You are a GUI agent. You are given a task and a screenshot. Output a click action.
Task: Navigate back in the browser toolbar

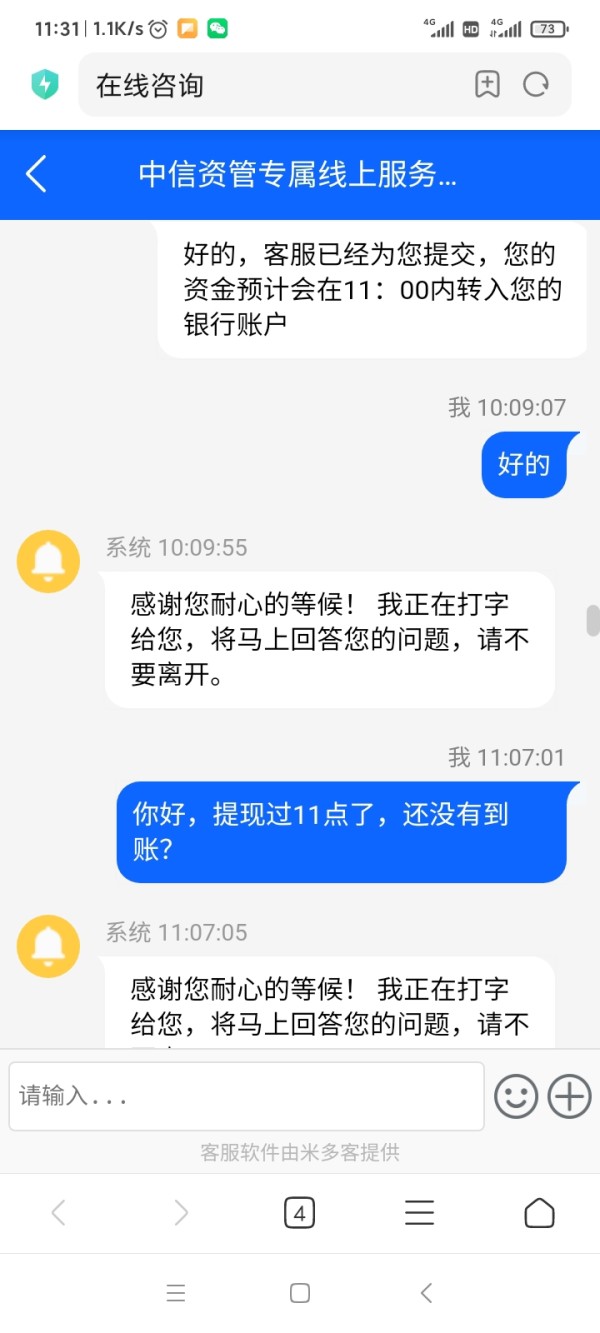[59, 1214]
